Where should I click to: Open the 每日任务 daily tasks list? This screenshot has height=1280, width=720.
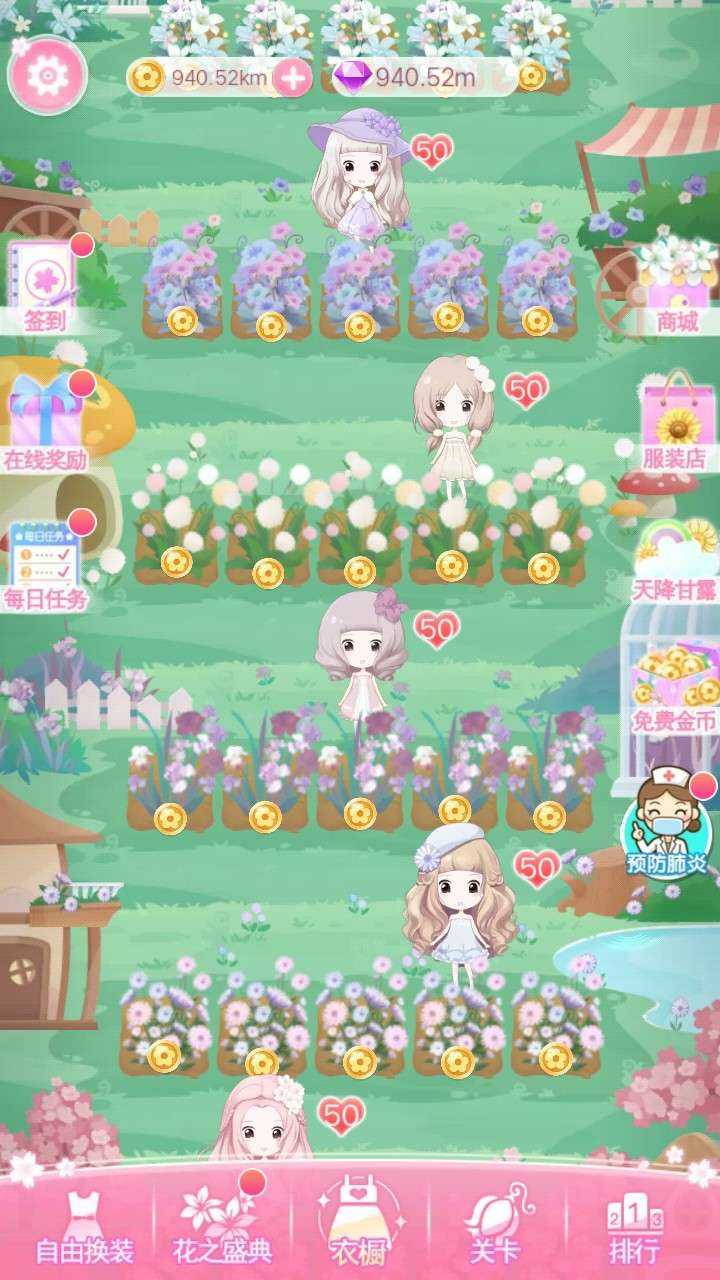tap(45, 565)
